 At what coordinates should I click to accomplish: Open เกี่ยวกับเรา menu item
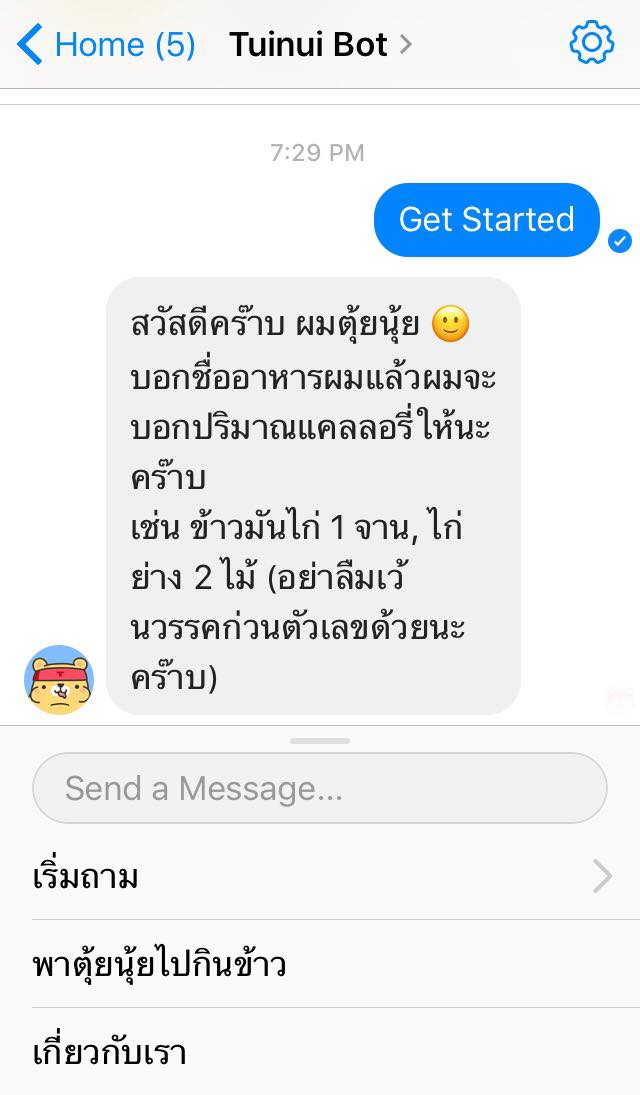320,1051
